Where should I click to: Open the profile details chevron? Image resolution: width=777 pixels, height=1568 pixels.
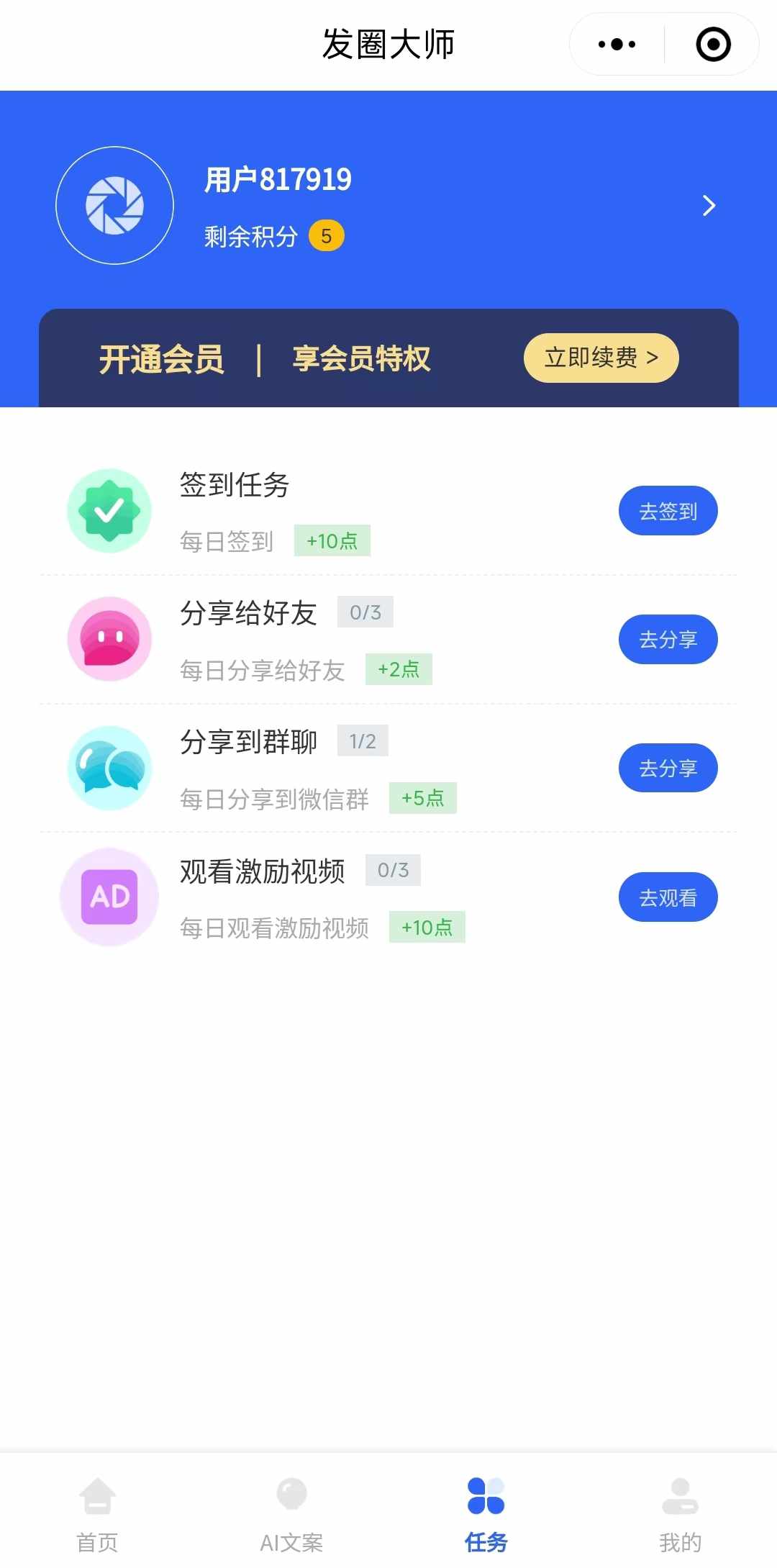[x=709, y=206]
